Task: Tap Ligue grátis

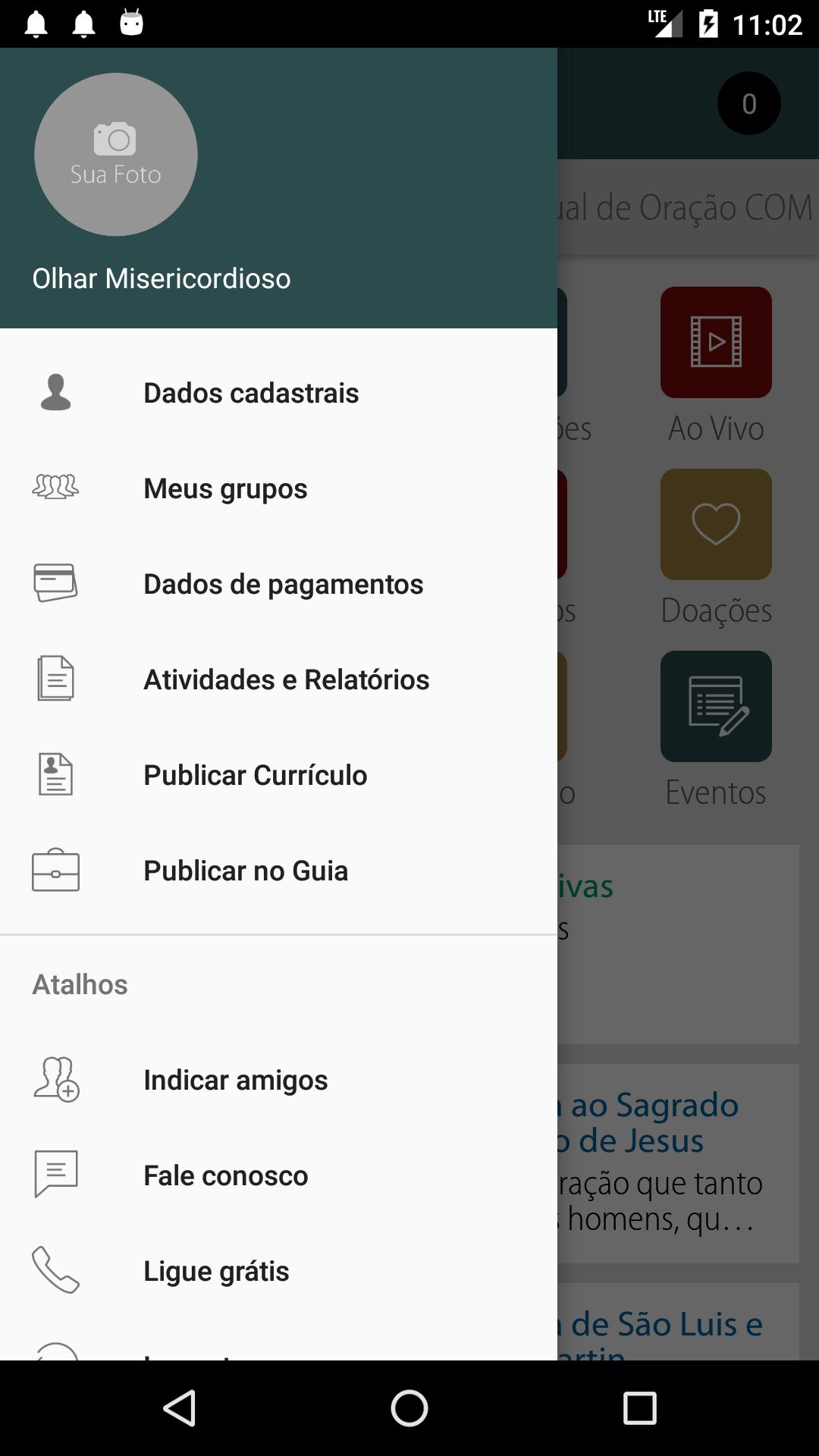Action: pos(278,1271)
